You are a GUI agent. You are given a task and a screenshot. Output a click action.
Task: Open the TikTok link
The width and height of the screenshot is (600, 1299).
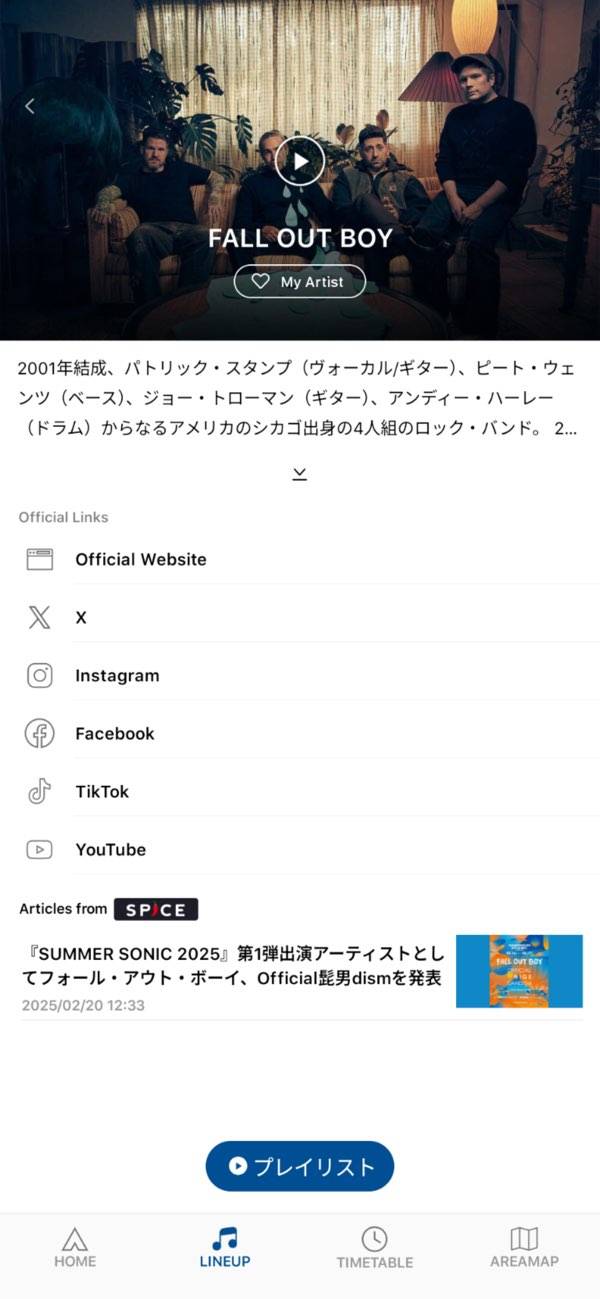pyautogui.click(x=101, y=792)
